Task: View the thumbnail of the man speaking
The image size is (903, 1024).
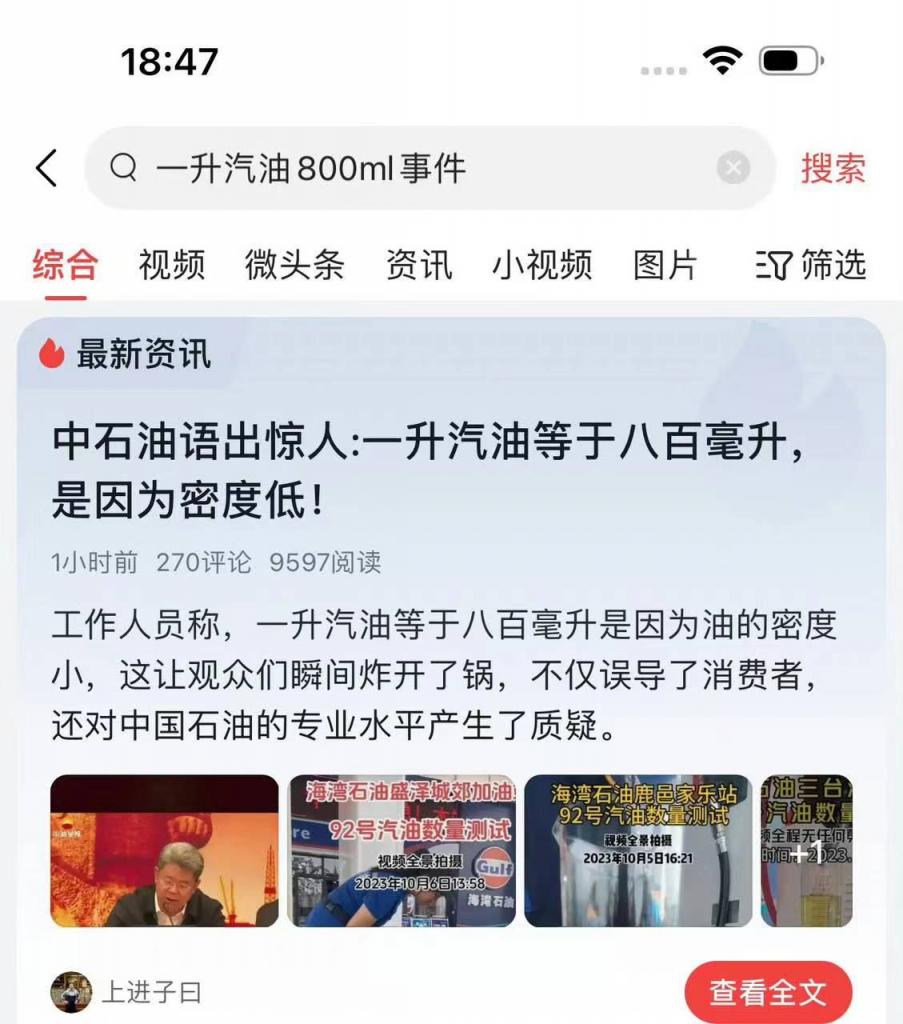Action: click(x=165, y=851)
